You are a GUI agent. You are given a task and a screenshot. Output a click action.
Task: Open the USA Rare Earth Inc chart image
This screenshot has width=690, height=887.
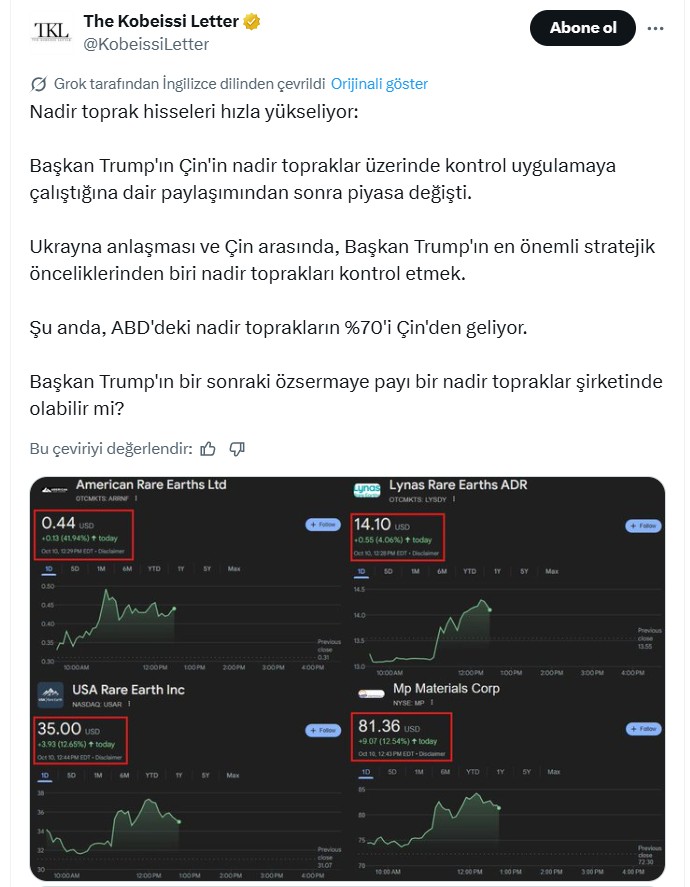pyautogui.click(x=188, y=781)
